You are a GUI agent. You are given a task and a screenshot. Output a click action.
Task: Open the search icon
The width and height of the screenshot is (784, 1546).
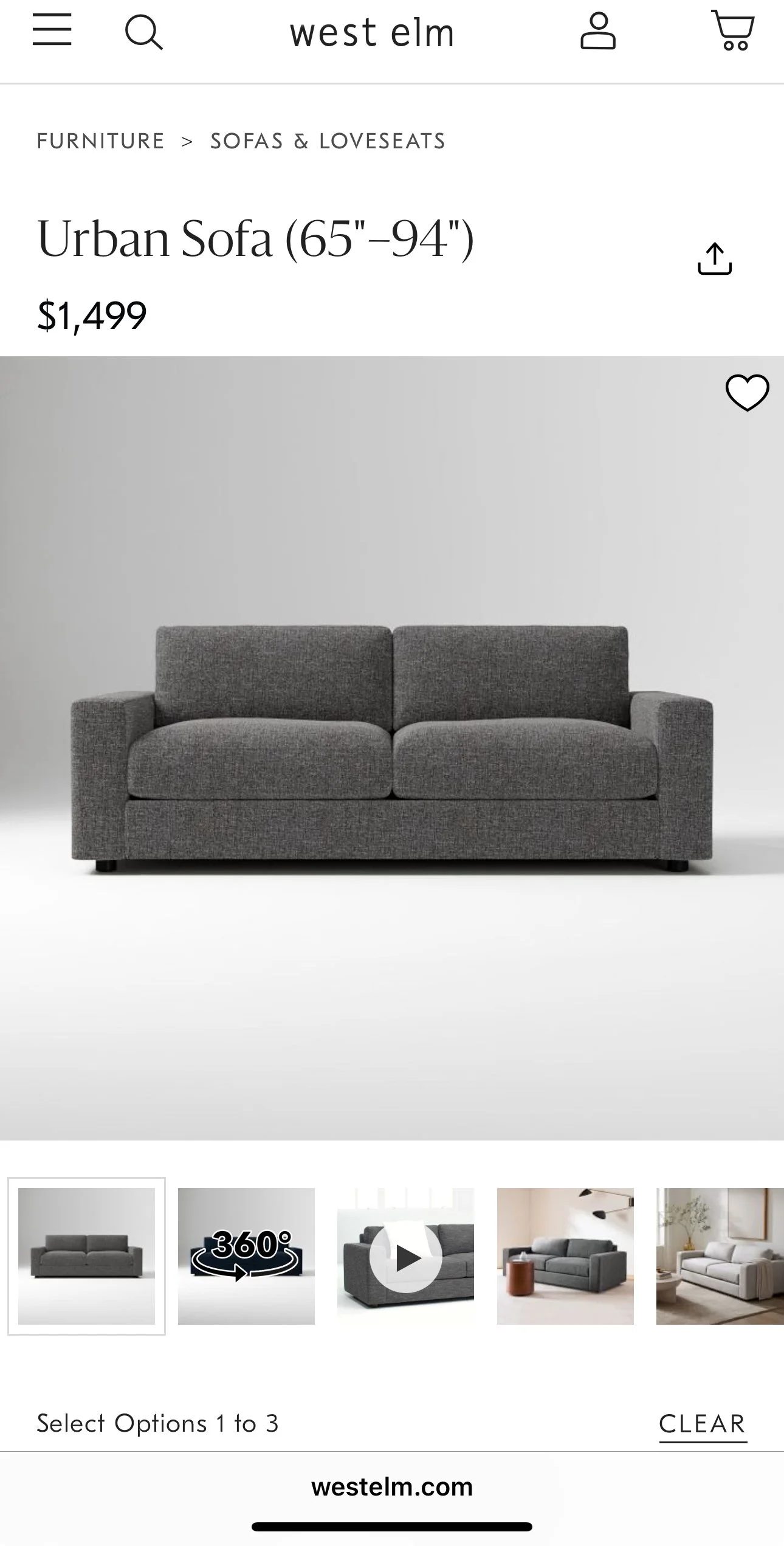pyautogui.click(x=143, y=32)
